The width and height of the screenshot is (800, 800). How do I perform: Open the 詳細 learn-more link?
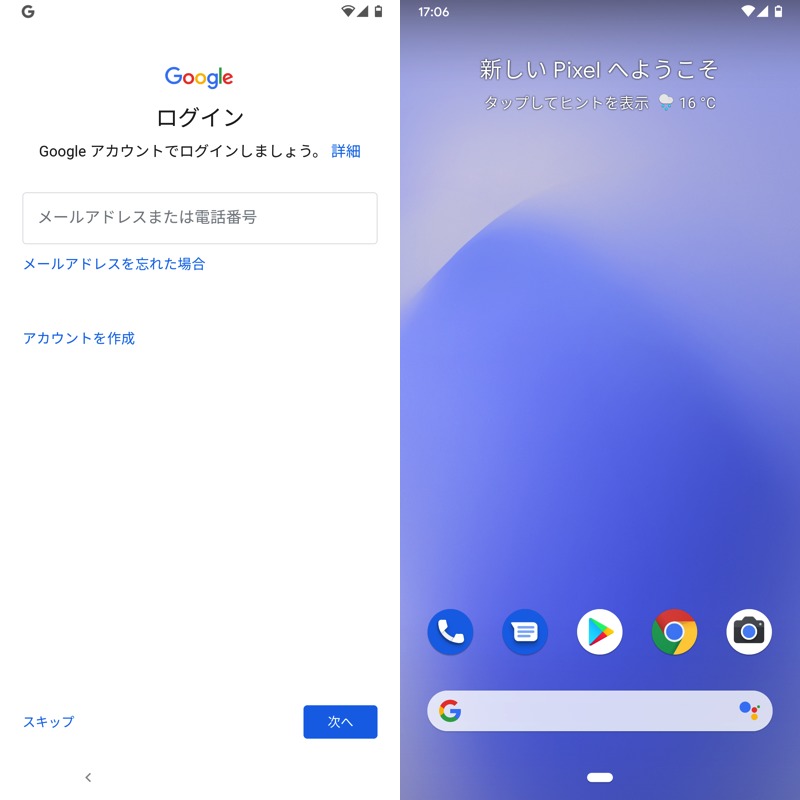tap(346, 151)
